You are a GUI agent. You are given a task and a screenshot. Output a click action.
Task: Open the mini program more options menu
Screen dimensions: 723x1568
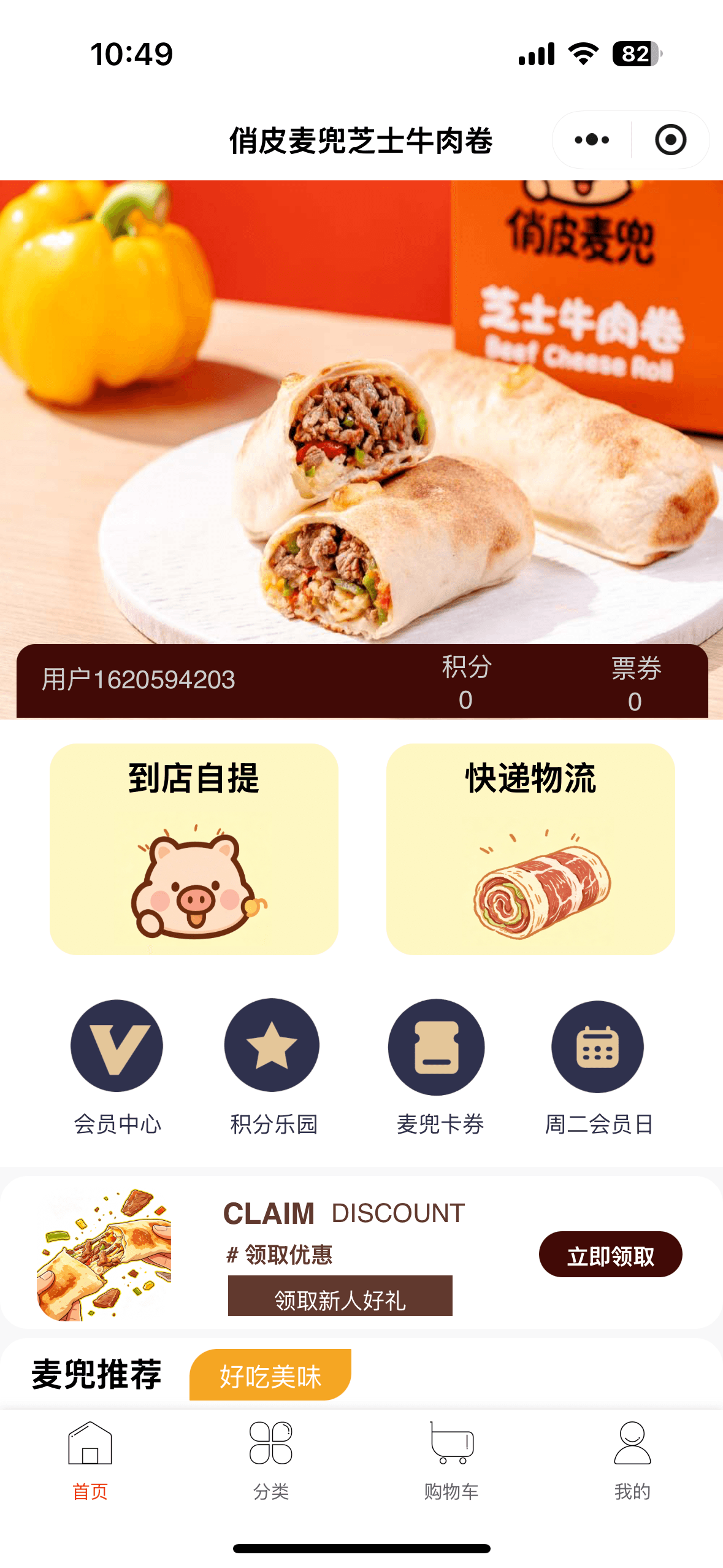(x=592, y=140)
